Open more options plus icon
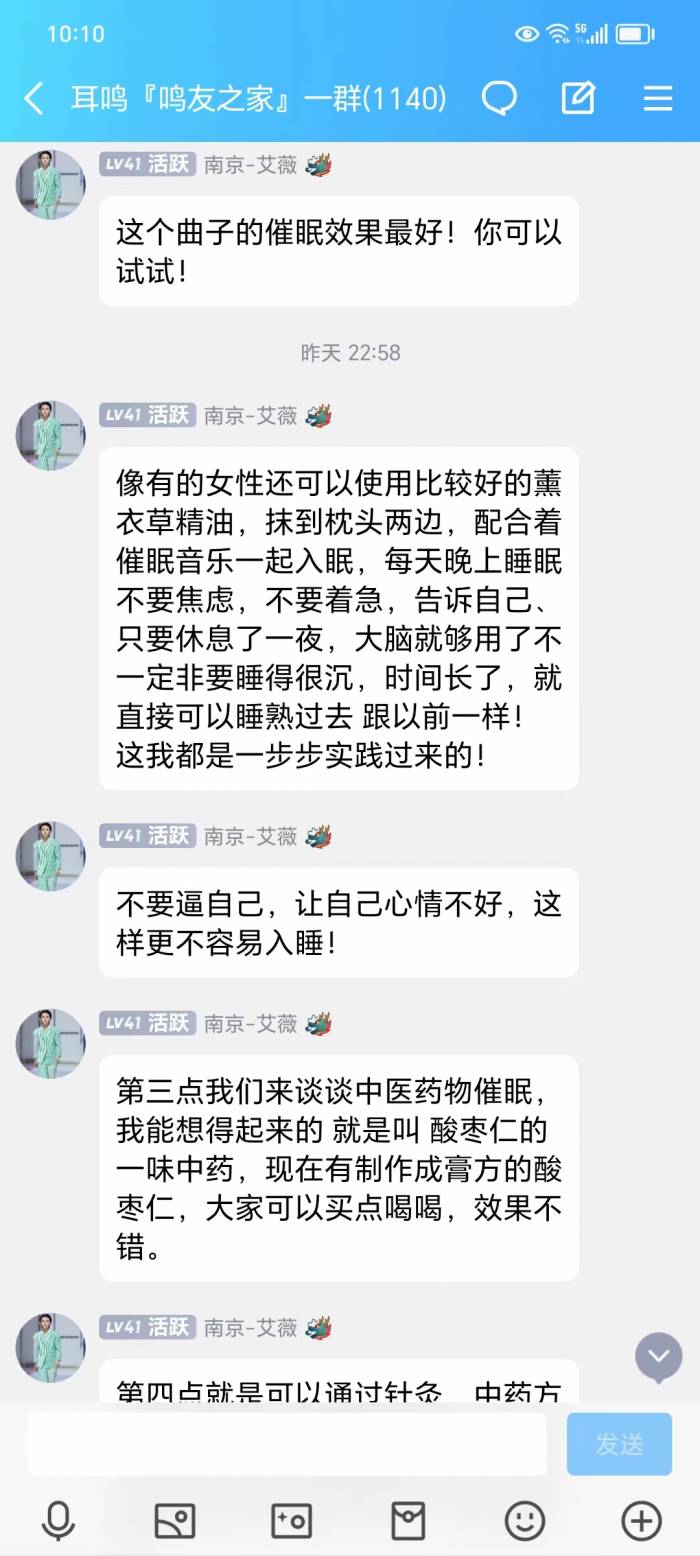700x1556 pixels. [x=642, y=1521]
